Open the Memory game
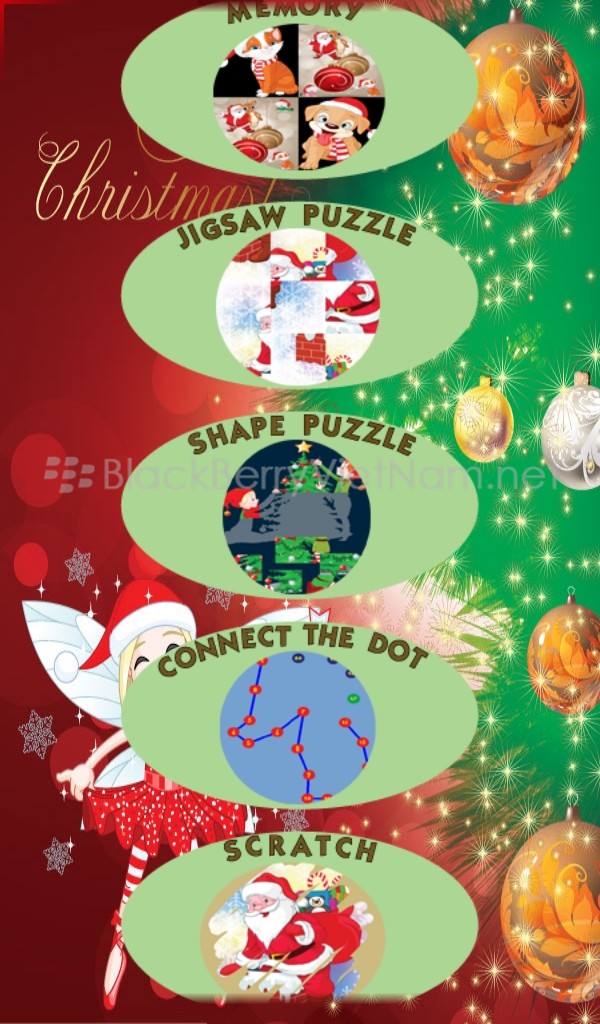600x1024 pixels. tap(299, 89)
